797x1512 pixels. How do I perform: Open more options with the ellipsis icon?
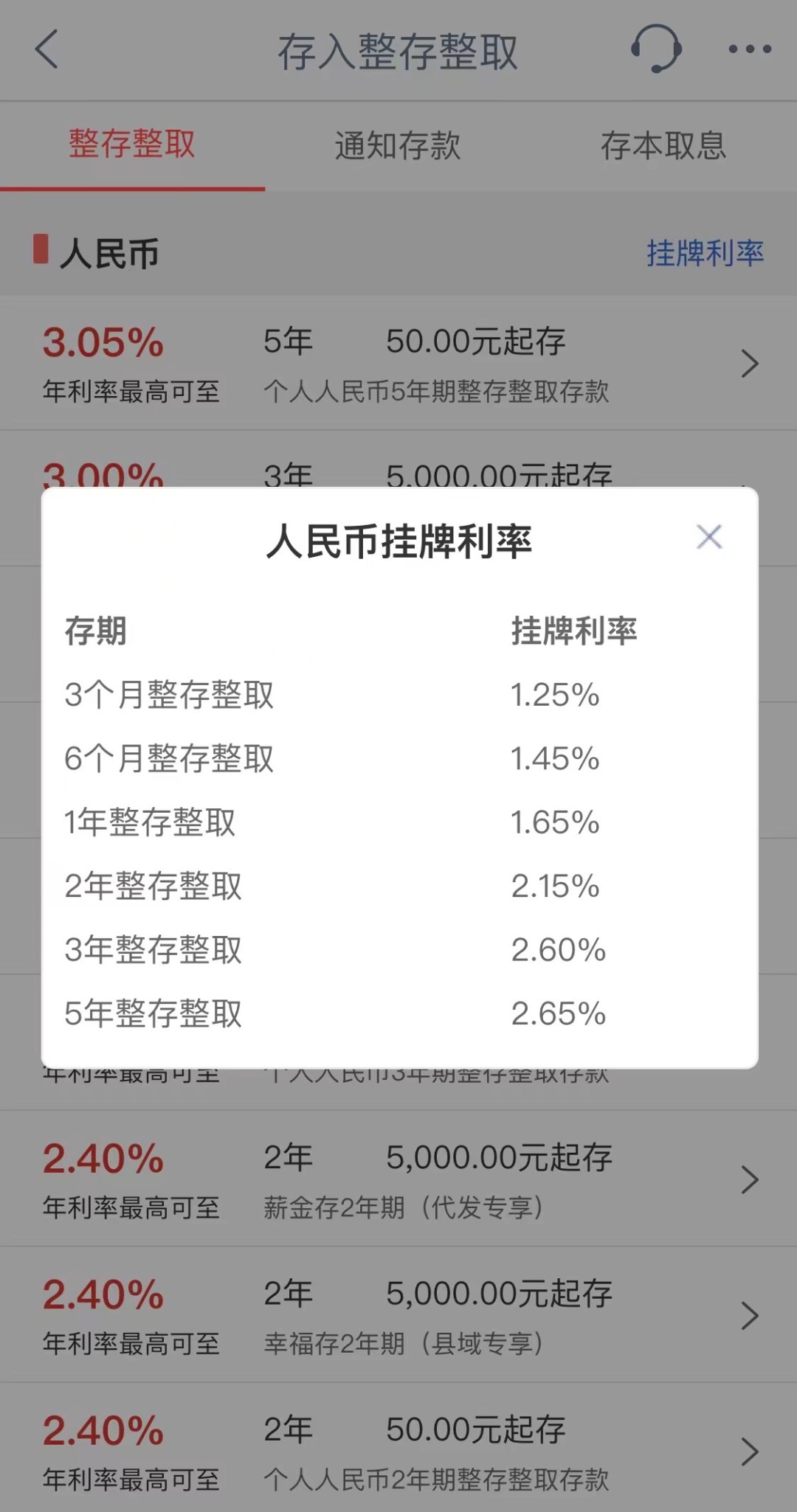(x=747, y=50)
